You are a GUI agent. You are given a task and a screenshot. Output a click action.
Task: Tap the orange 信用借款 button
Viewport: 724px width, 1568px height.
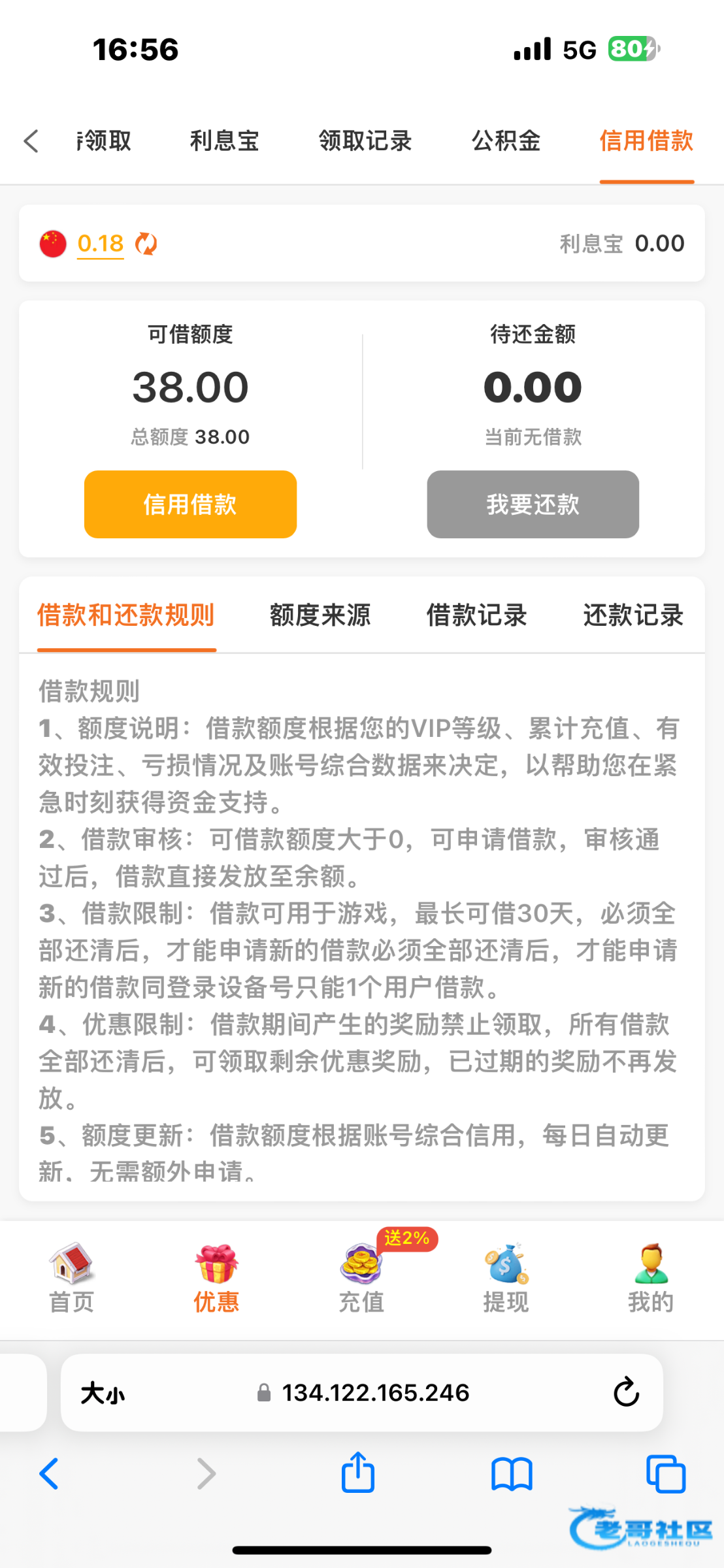[x=190, y=504]
